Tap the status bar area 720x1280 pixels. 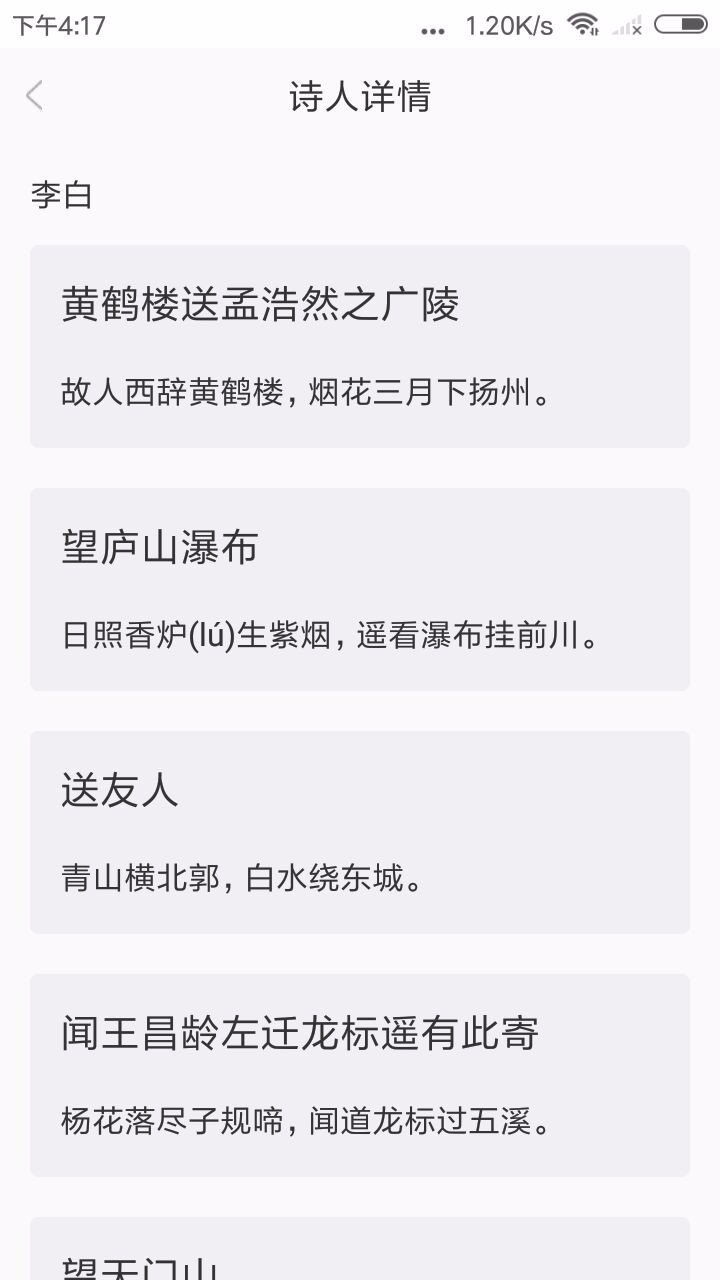pyautogui.click(x=360, y=27)
